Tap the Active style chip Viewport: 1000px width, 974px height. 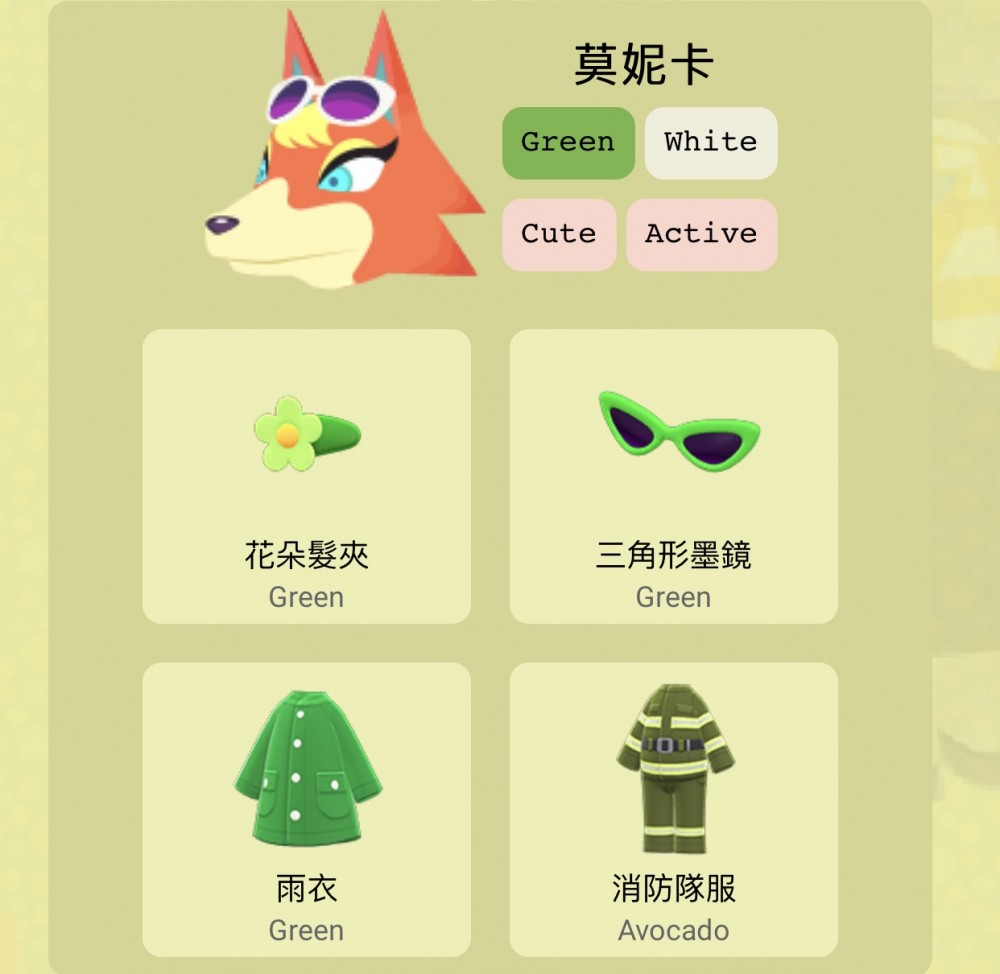coord(701,235)
